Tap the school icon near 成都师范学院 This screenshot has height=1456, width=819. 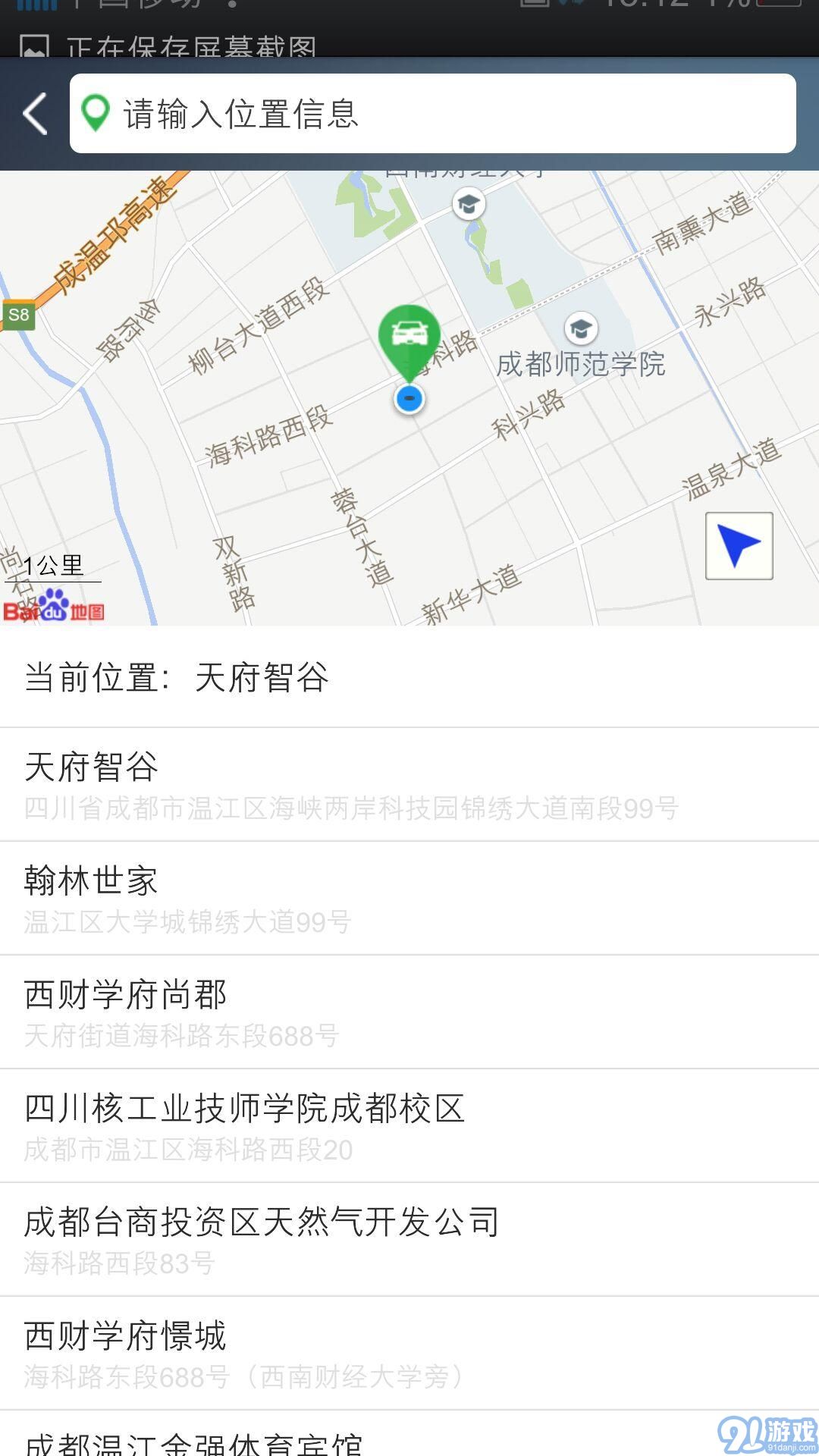click(582, 329)
